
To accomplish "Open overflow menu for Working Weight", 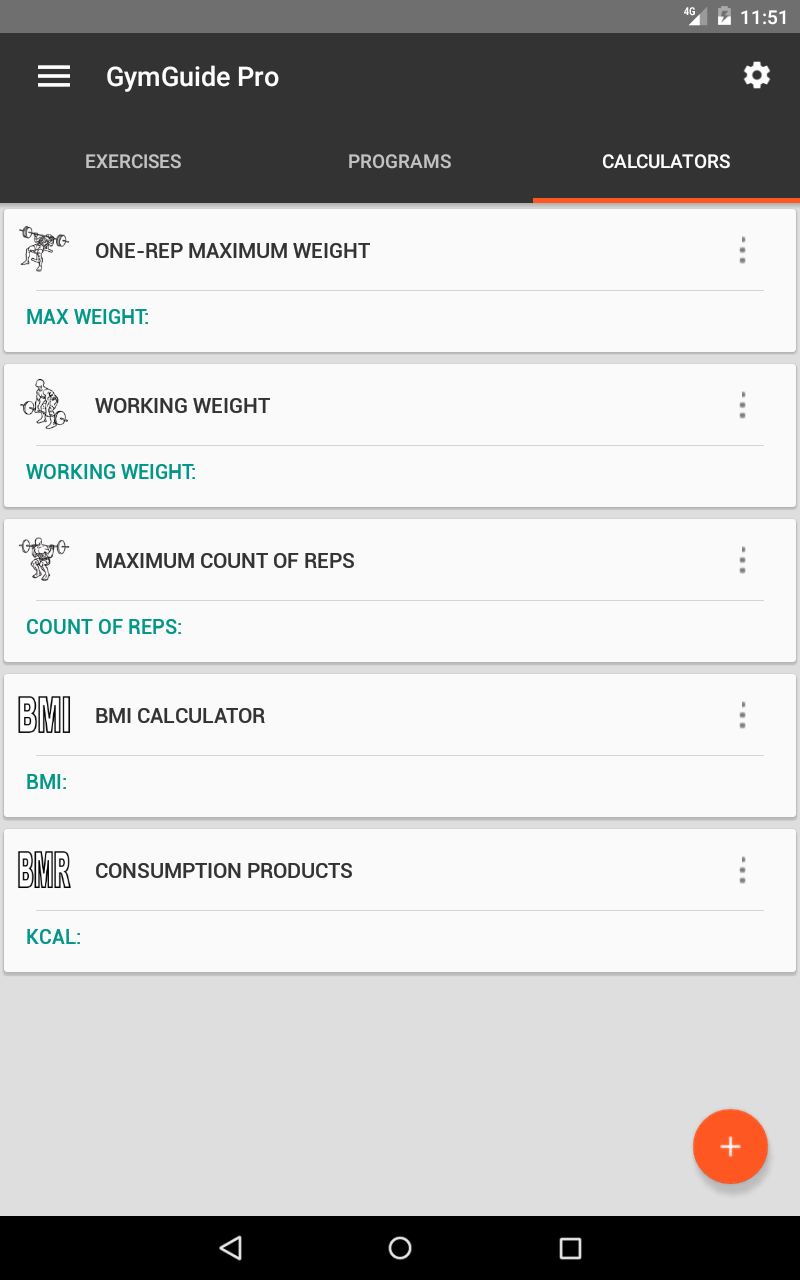I will [742, 406].
